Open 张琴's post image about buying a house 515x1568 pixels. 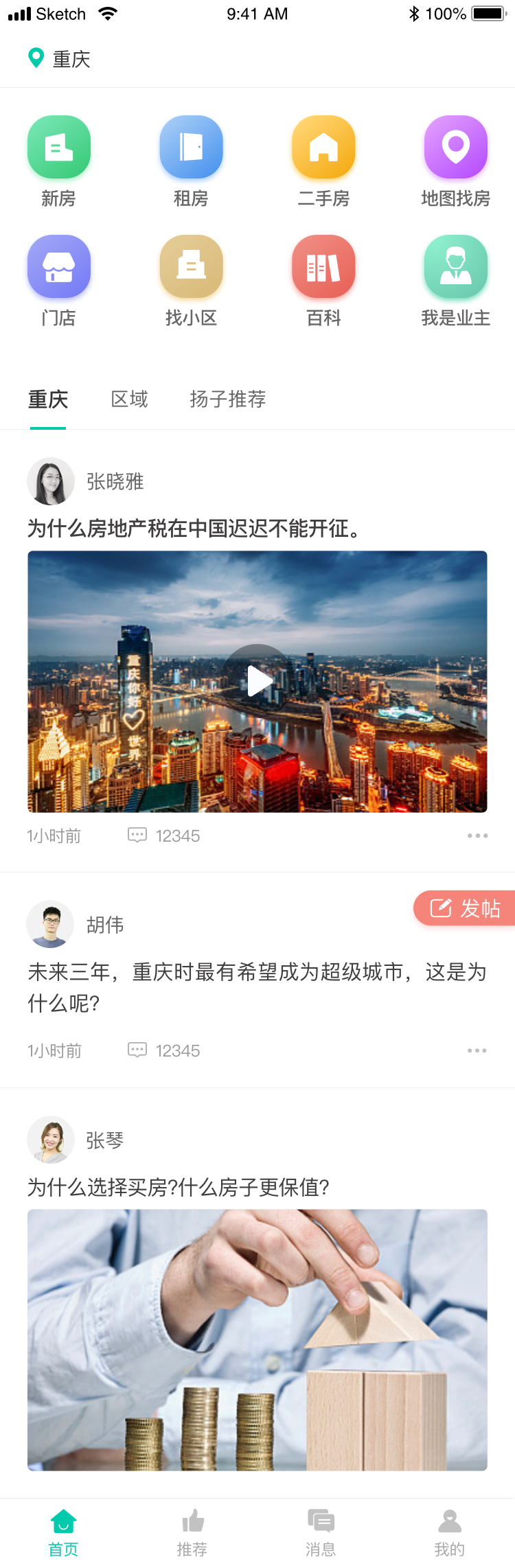coord(257,1339)
